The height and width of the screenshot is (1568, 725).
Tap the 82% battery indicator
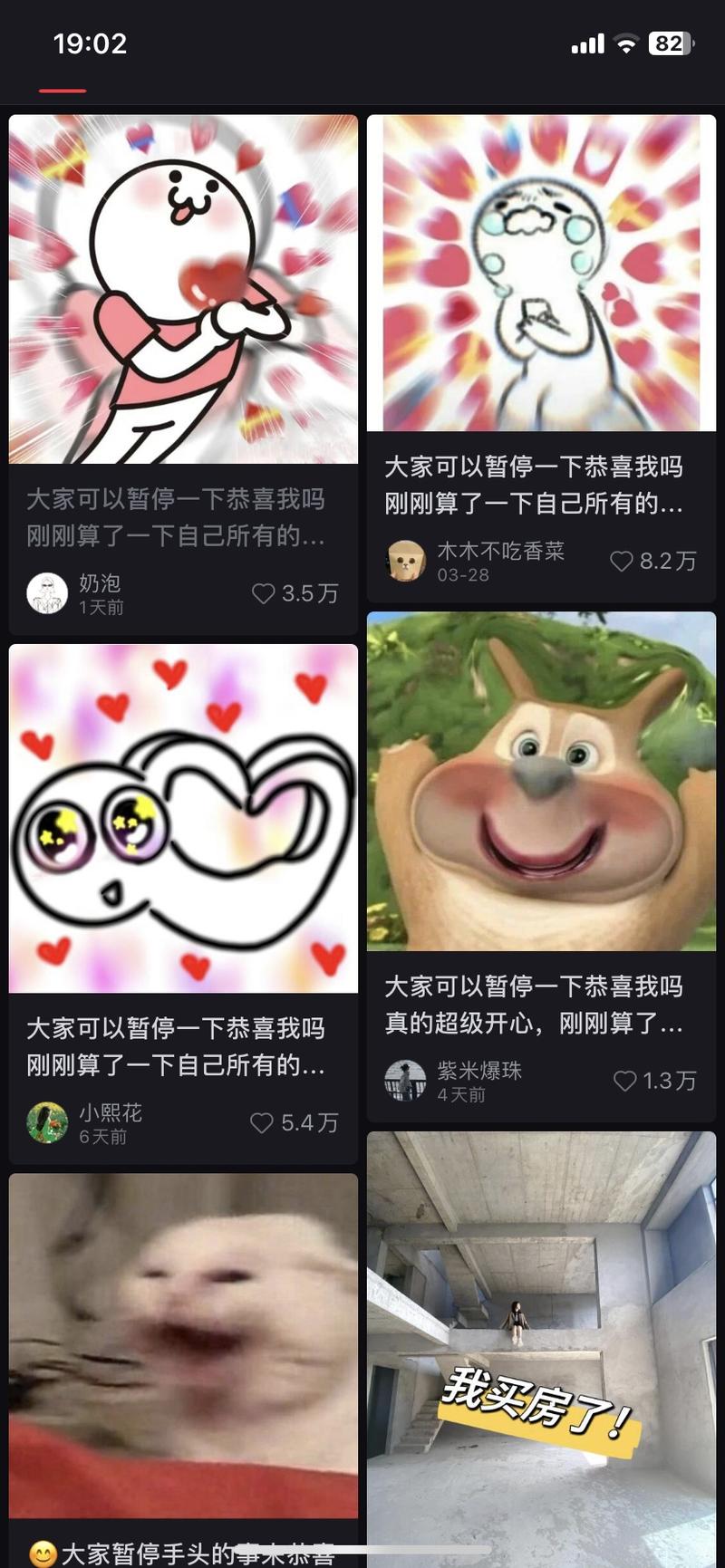pyautogui.click(x=672, y=43)
